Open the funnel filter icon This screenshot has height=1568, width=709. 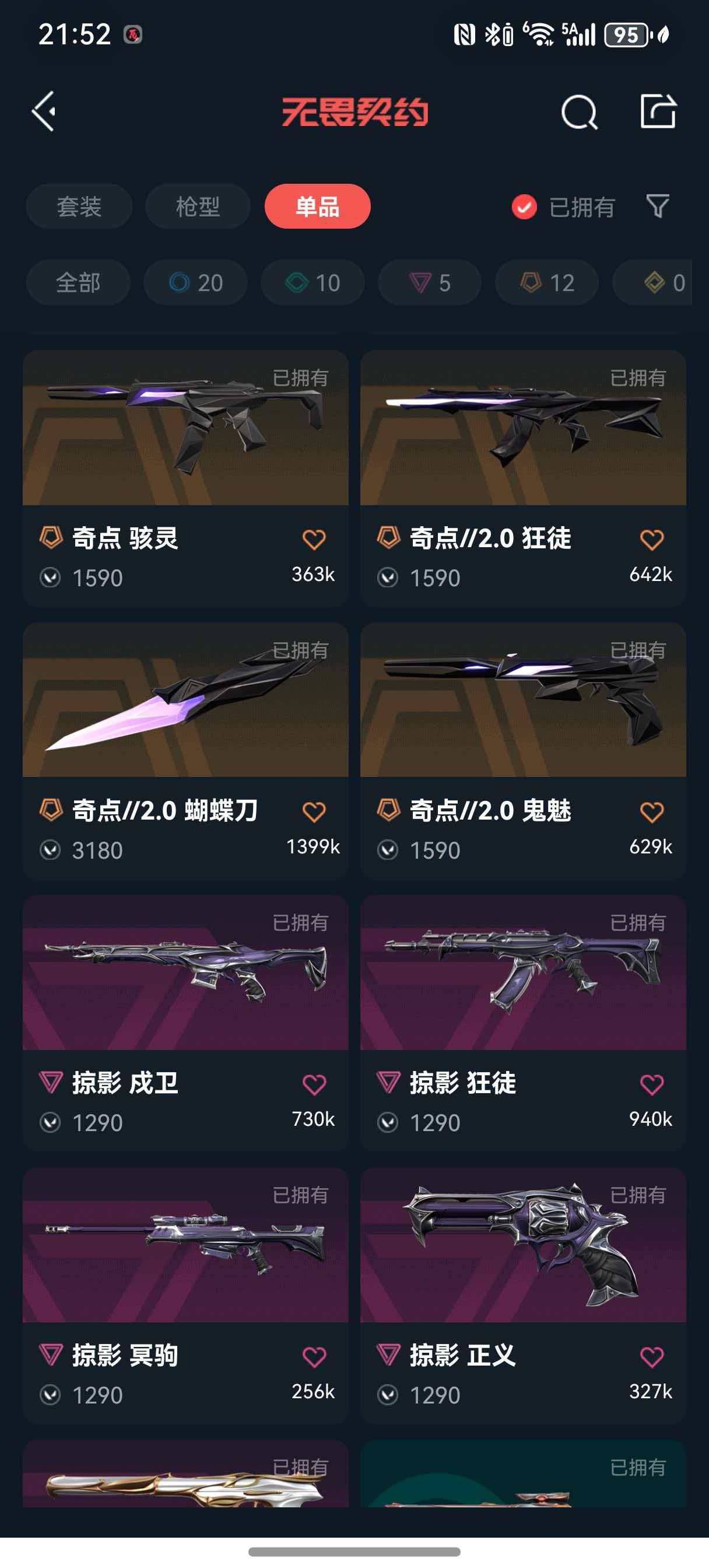click(x=657, y=206)
